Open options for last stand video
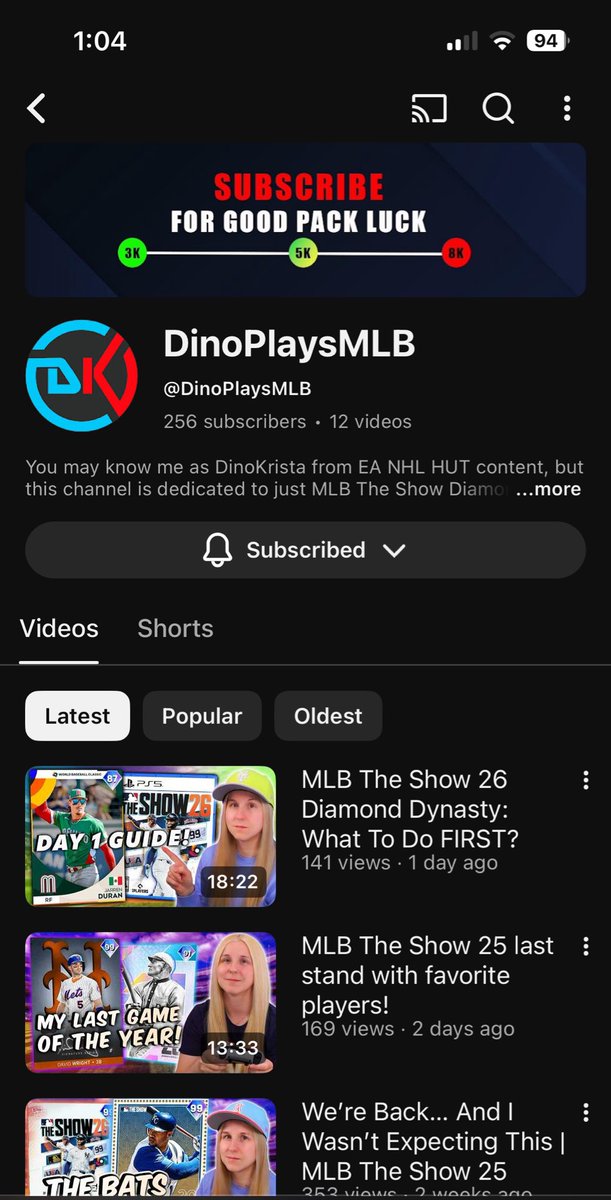The image size is (611, 1200). [586, 946]
